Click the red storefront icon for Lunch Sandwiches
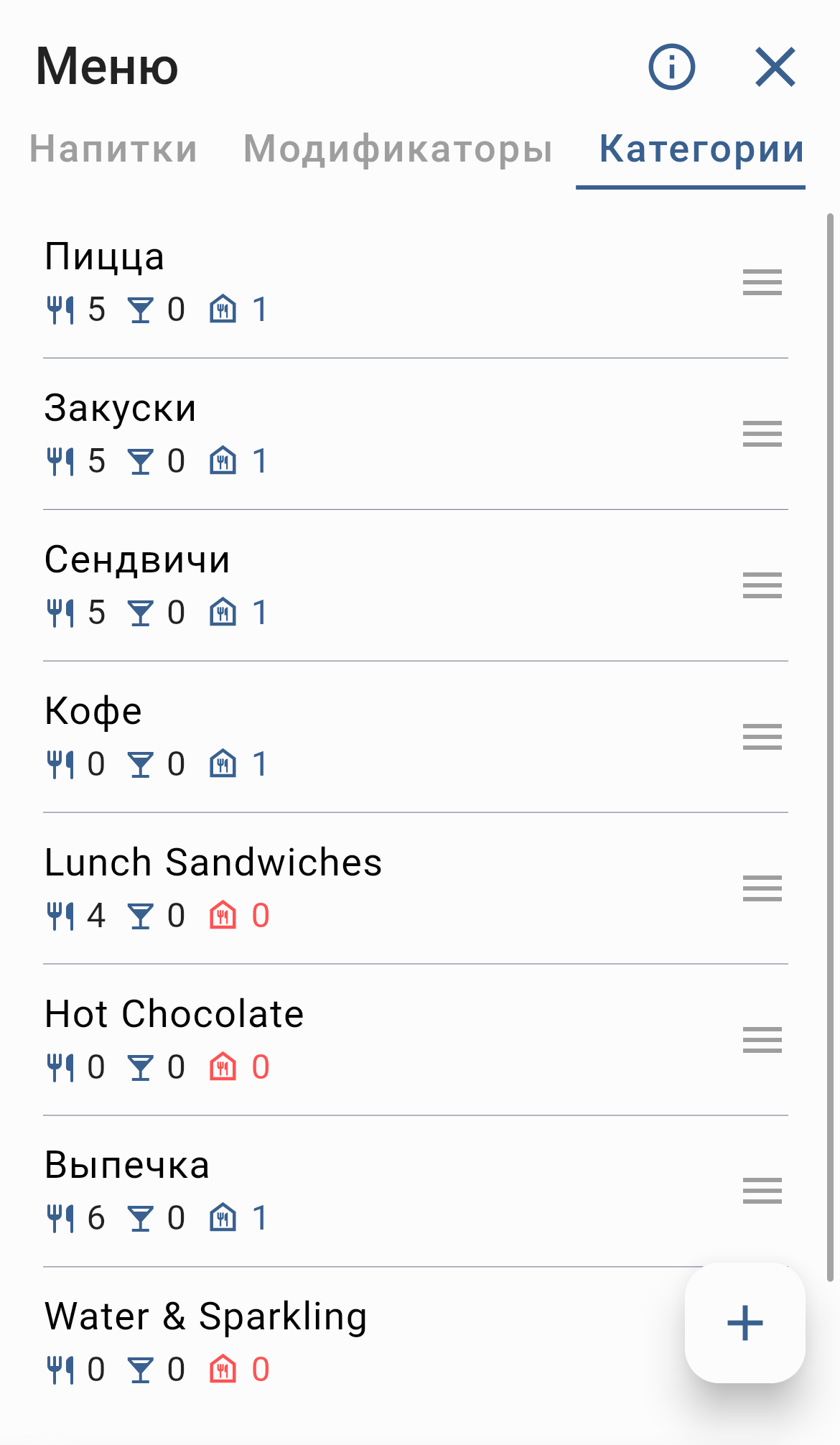Screen dimensions: 840x1445 [223, 915]
